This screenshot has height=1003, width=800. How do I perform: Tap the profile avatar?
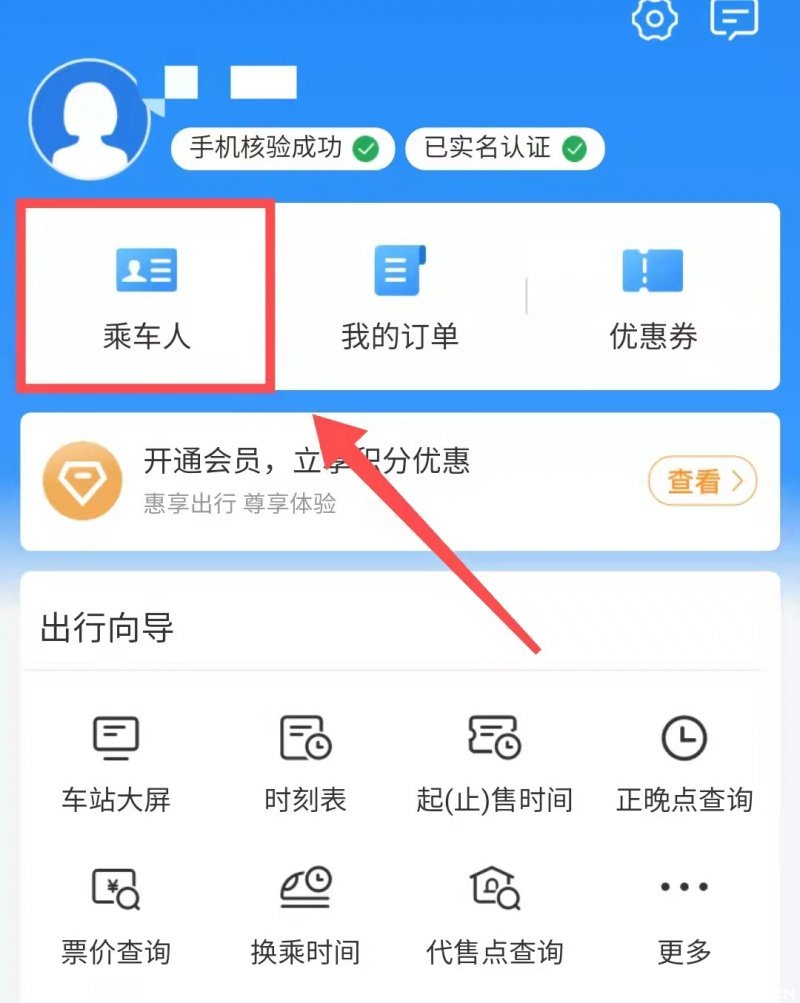pos(90,120)
